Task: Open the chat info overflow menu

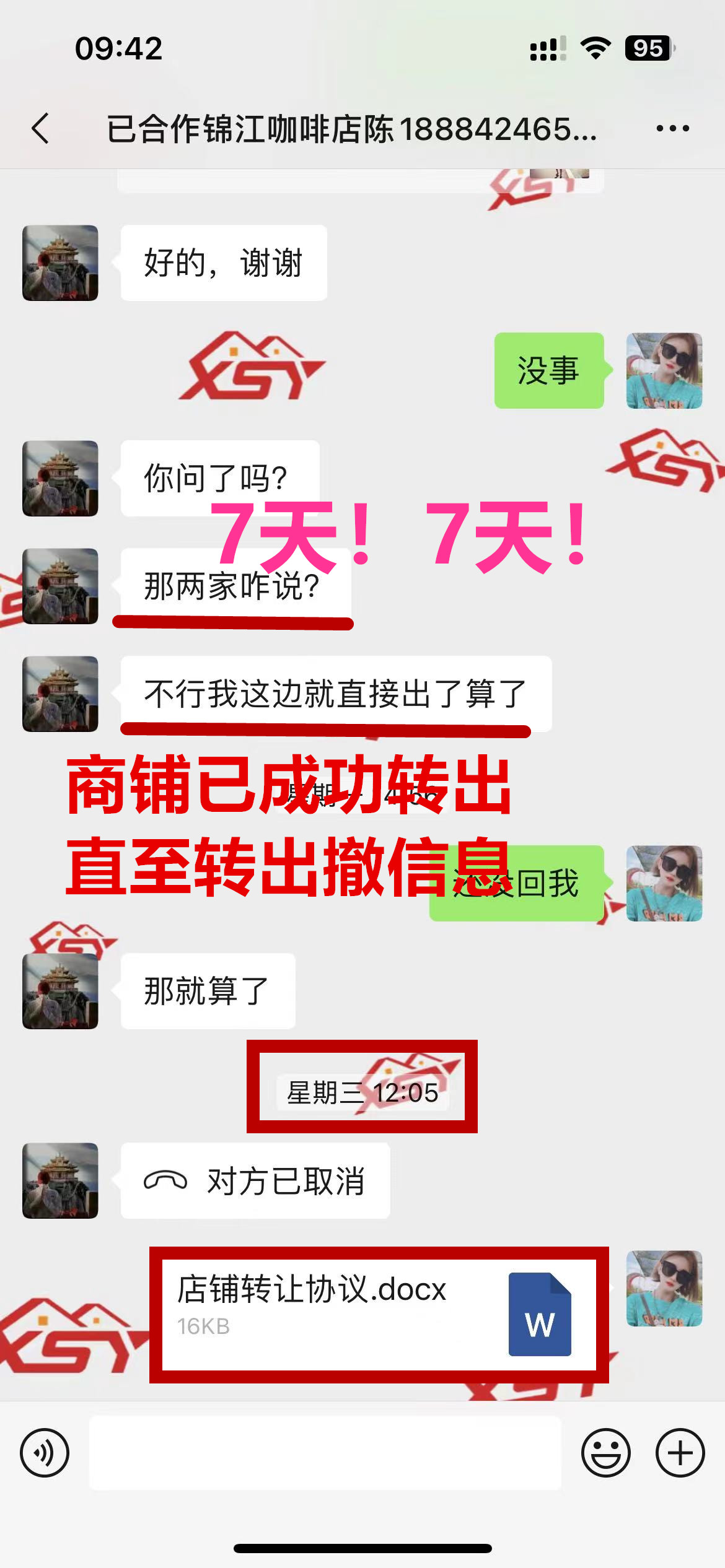Action: (672, 129)
